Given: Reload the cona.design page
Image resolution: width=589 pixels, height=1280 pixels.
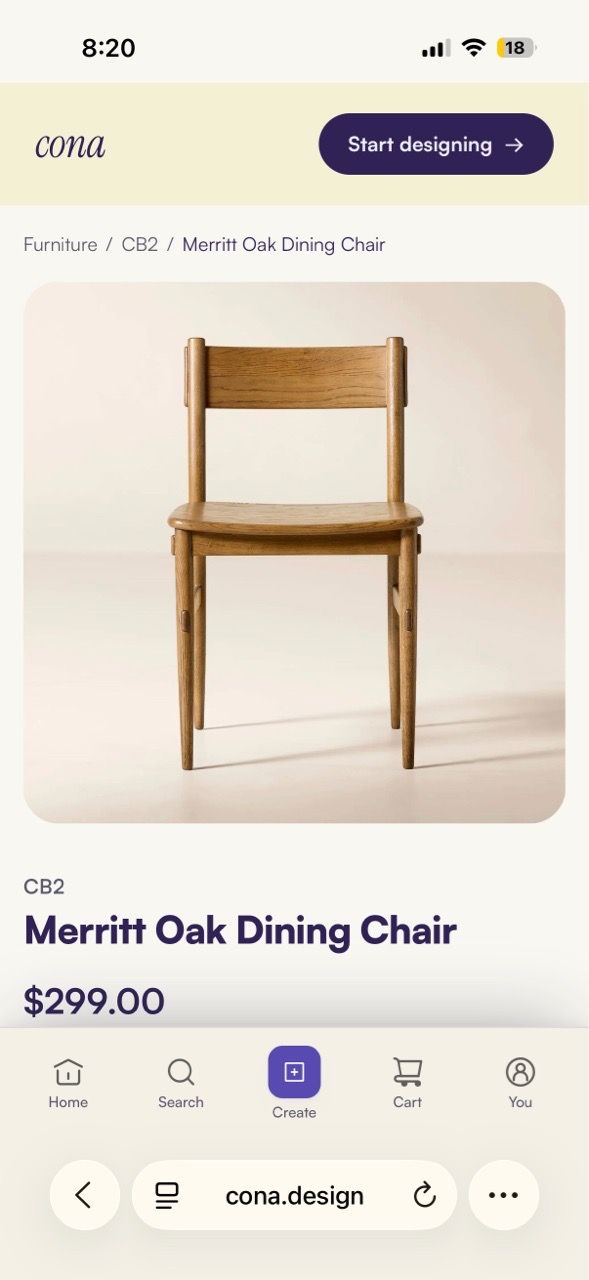Looking at the screenshot, I should pyautogui.click(x=425, y=1195).
